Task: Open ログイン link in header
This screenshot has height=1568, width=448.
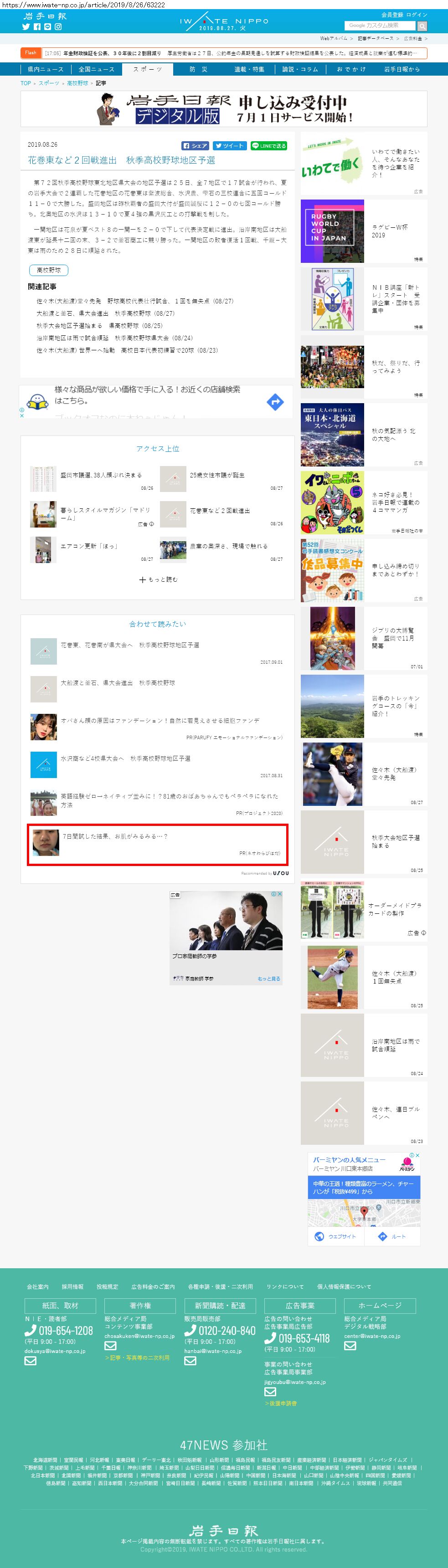Action: (417, 15)
